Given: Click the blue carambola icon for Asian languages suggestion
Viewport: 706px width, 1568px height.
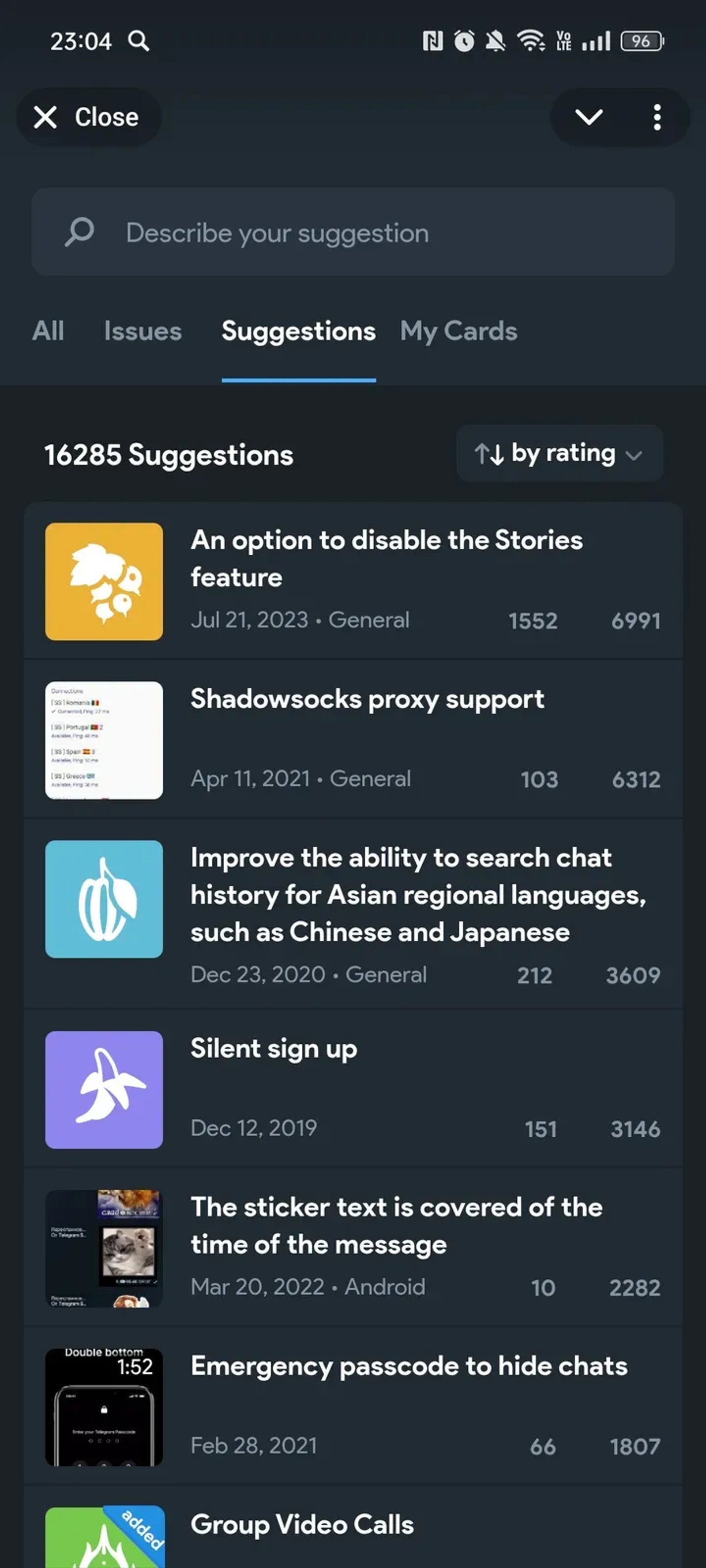Looking at the screenshot, I should point(104,900).
